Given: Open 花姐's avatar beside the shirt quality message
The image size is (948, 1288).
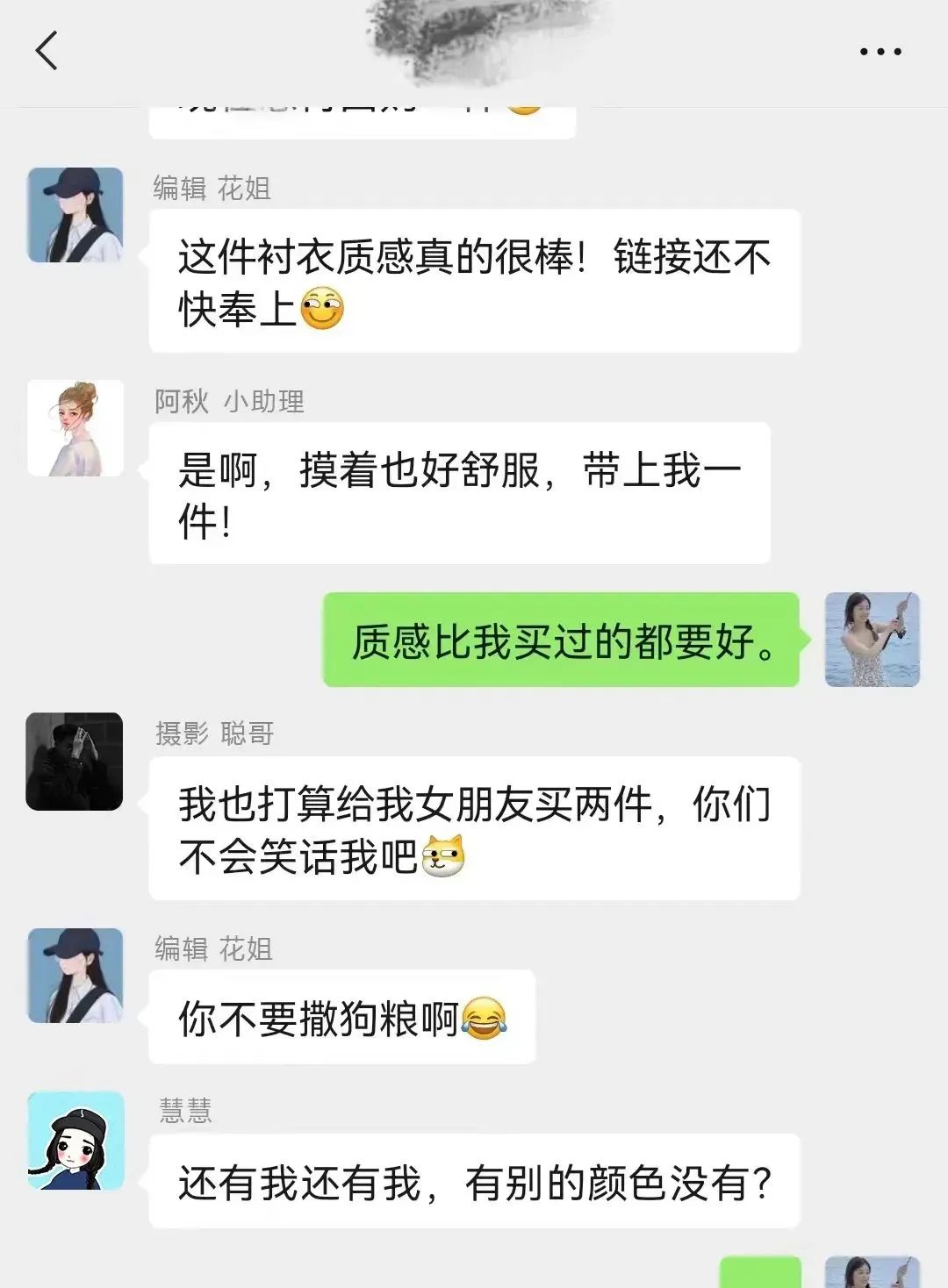Looking at the screenshot, I should 75,215.
